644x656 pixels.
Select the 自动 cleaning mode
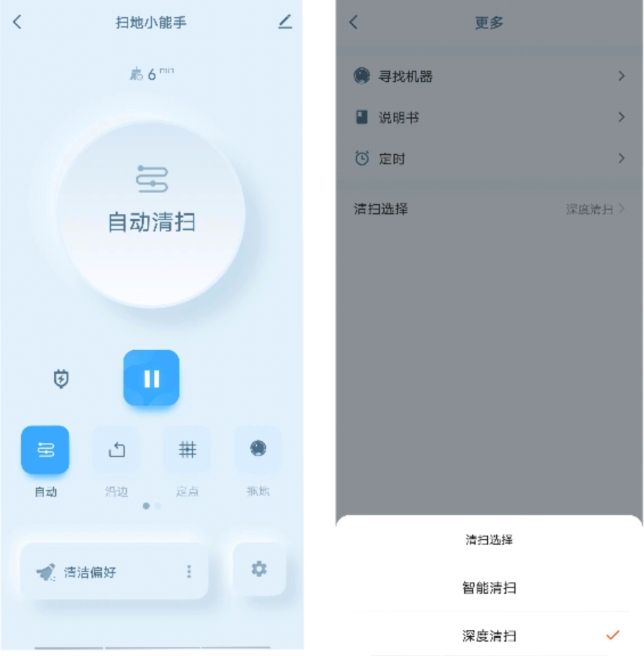pyautogui.click(x=45, y=450)
